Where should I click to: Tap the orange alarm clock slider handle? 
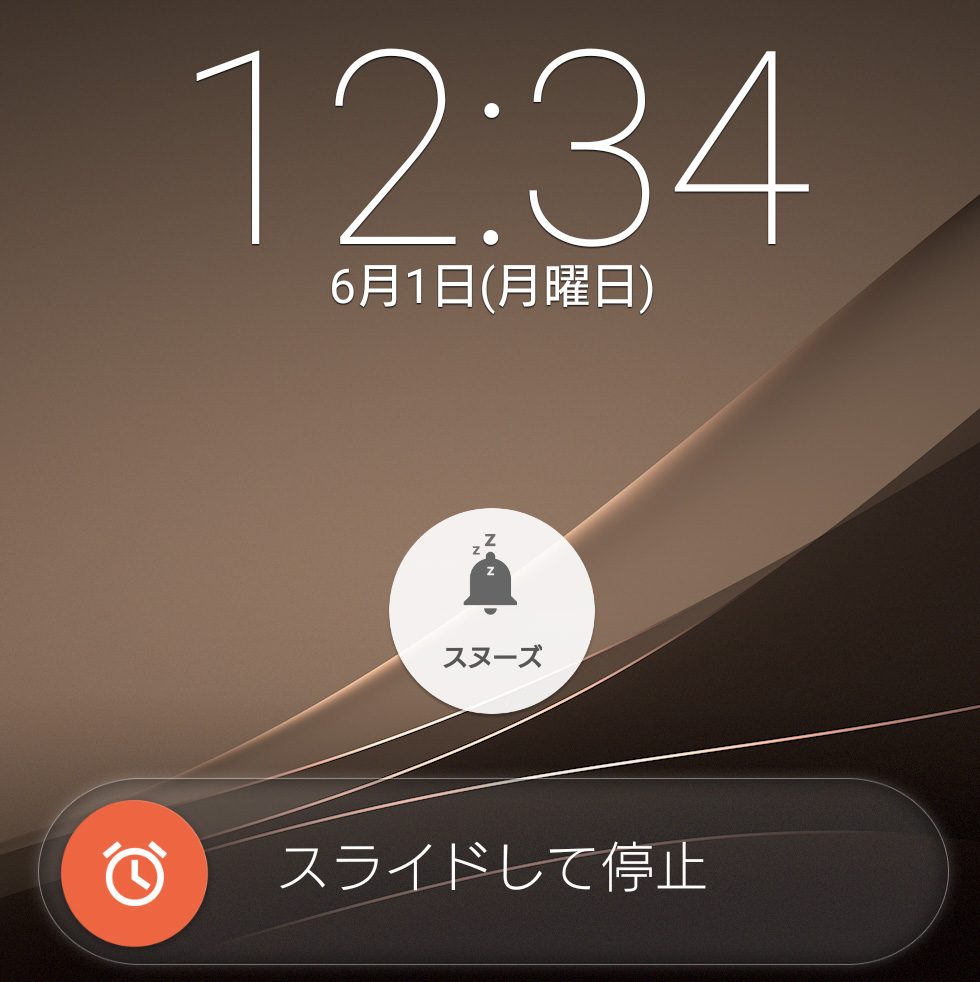pyautogui.click(x=134, y=873)
